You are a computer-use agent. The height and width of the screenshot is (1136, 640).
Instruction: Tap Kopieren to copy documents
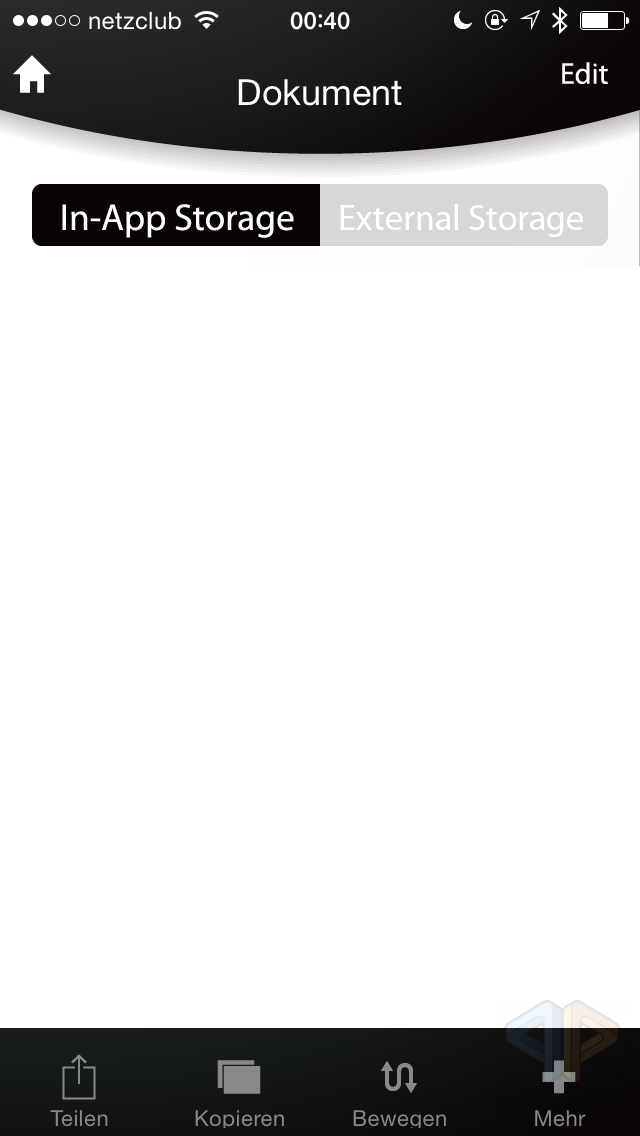click(x=240, y=1092)
